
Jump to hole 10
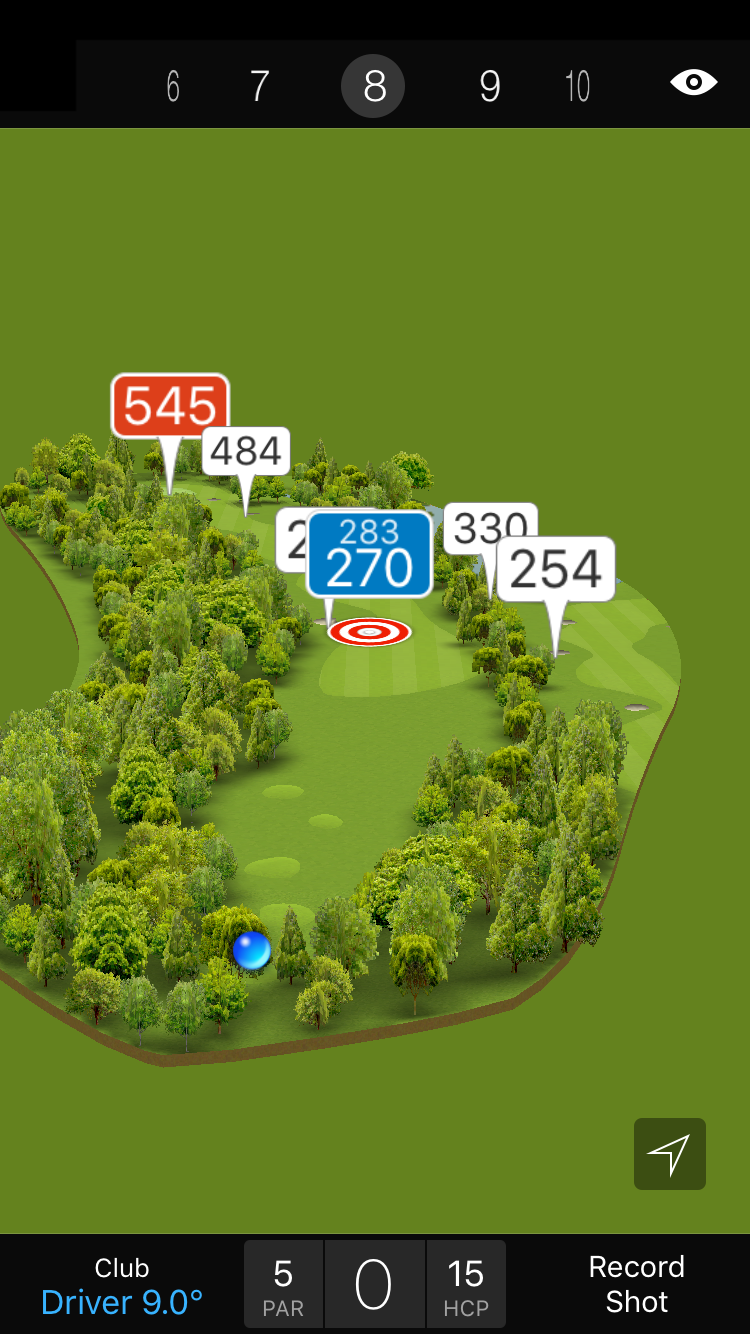coord(577,87)
